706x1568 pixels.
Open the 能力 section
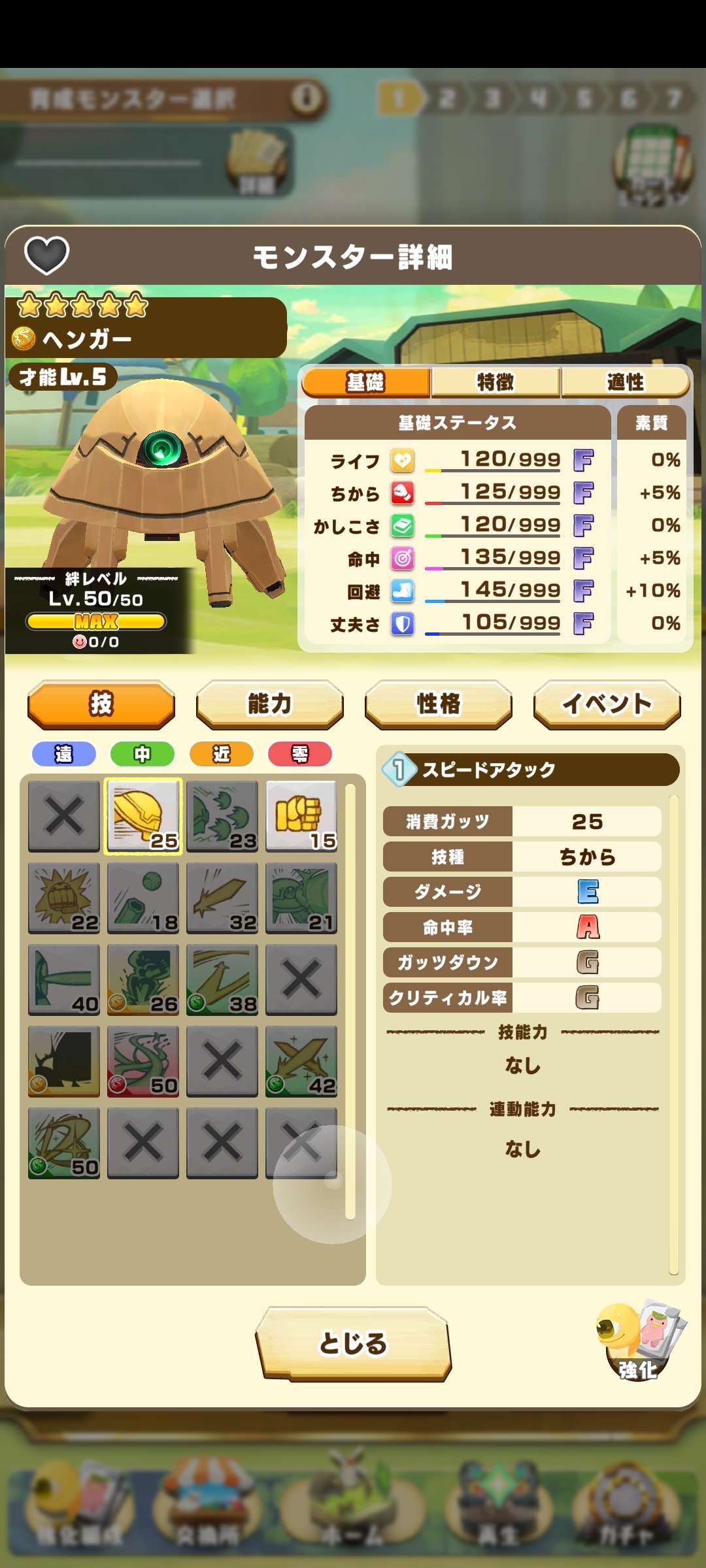[269, 704]
